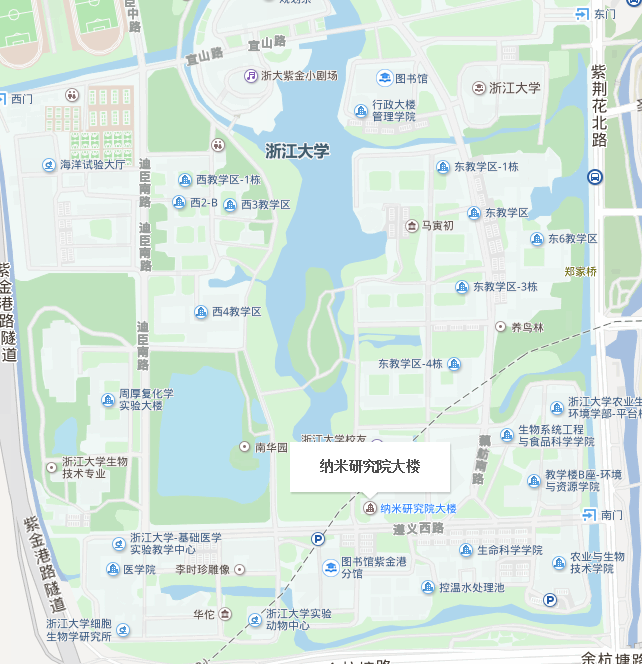Screen dimensions: 642x664
Task: Tap the 西4教学区 marker
Action: 201,312
